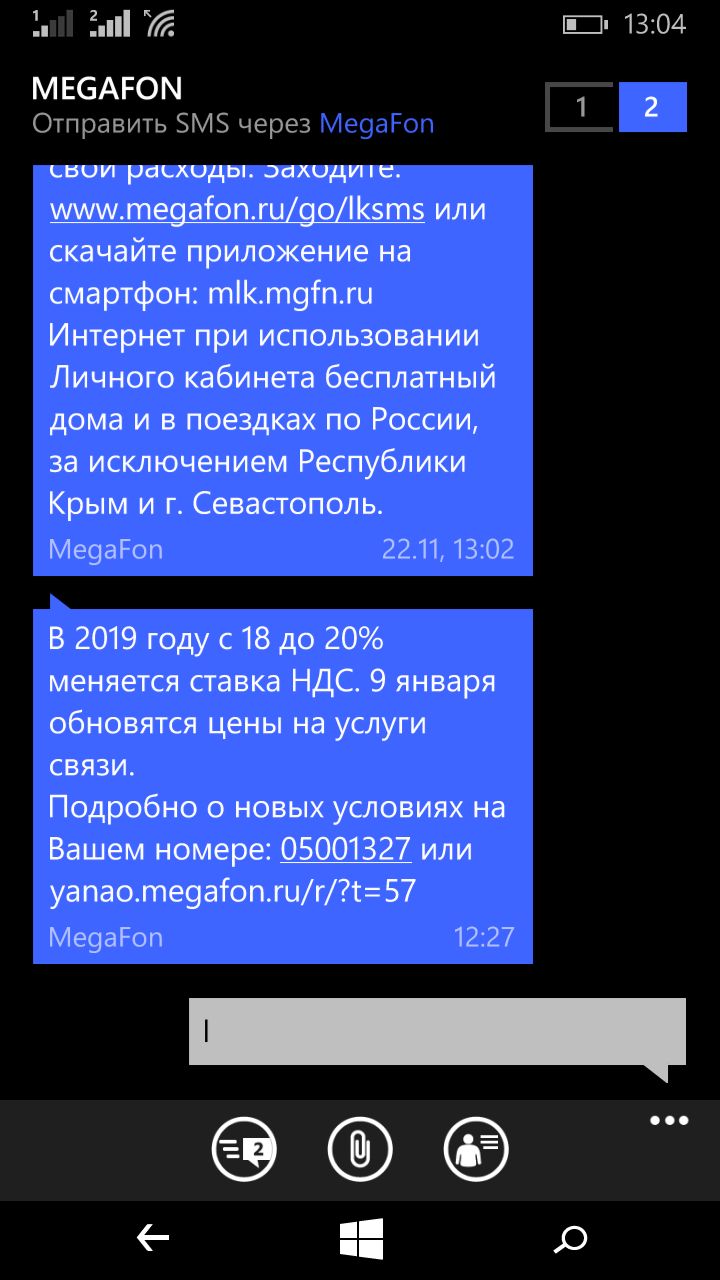Expand the three-dot more options menu
The height and width of the screenshot is (1280, 720).
[669, 1121]
